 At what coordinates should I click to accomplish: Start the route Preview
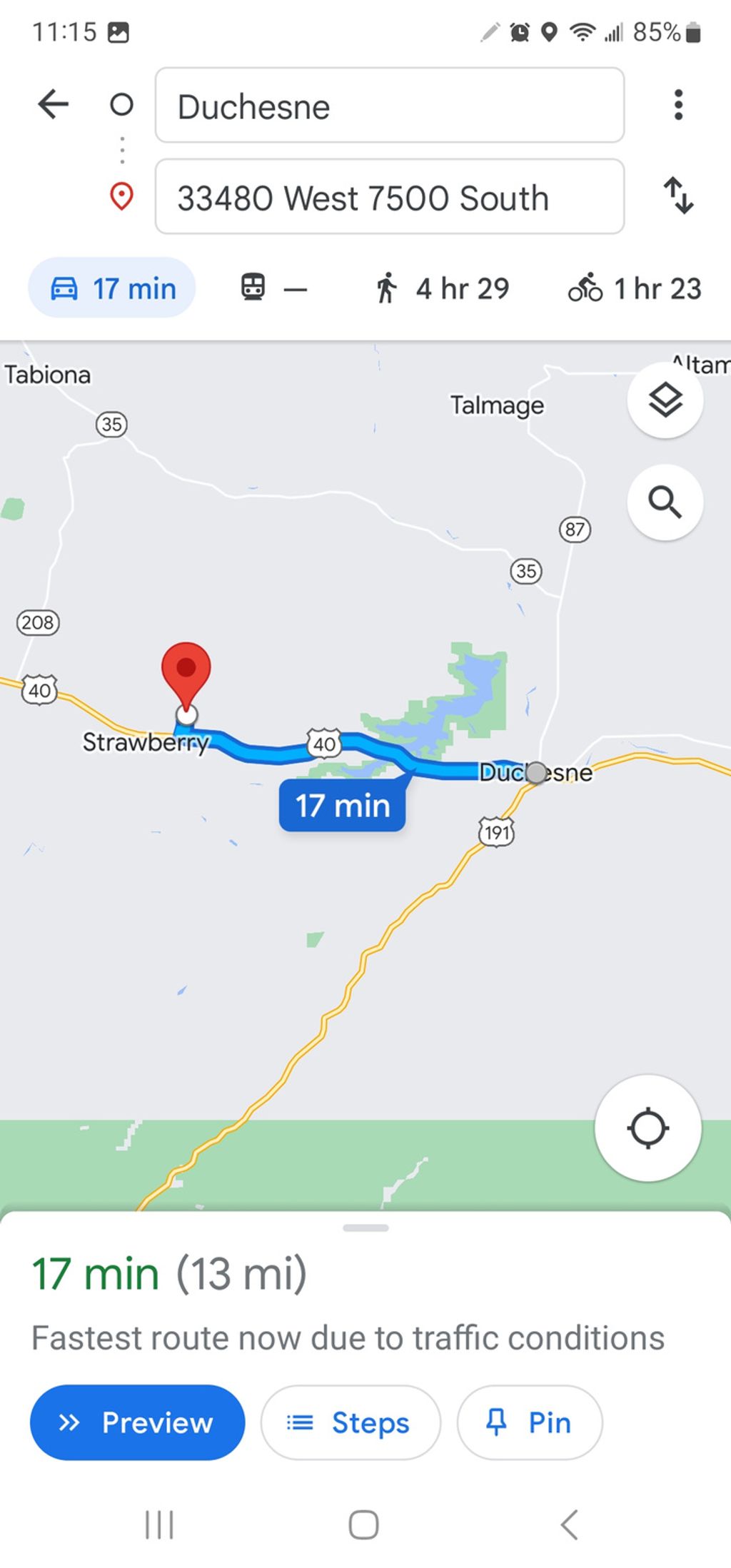[137, 1422]
